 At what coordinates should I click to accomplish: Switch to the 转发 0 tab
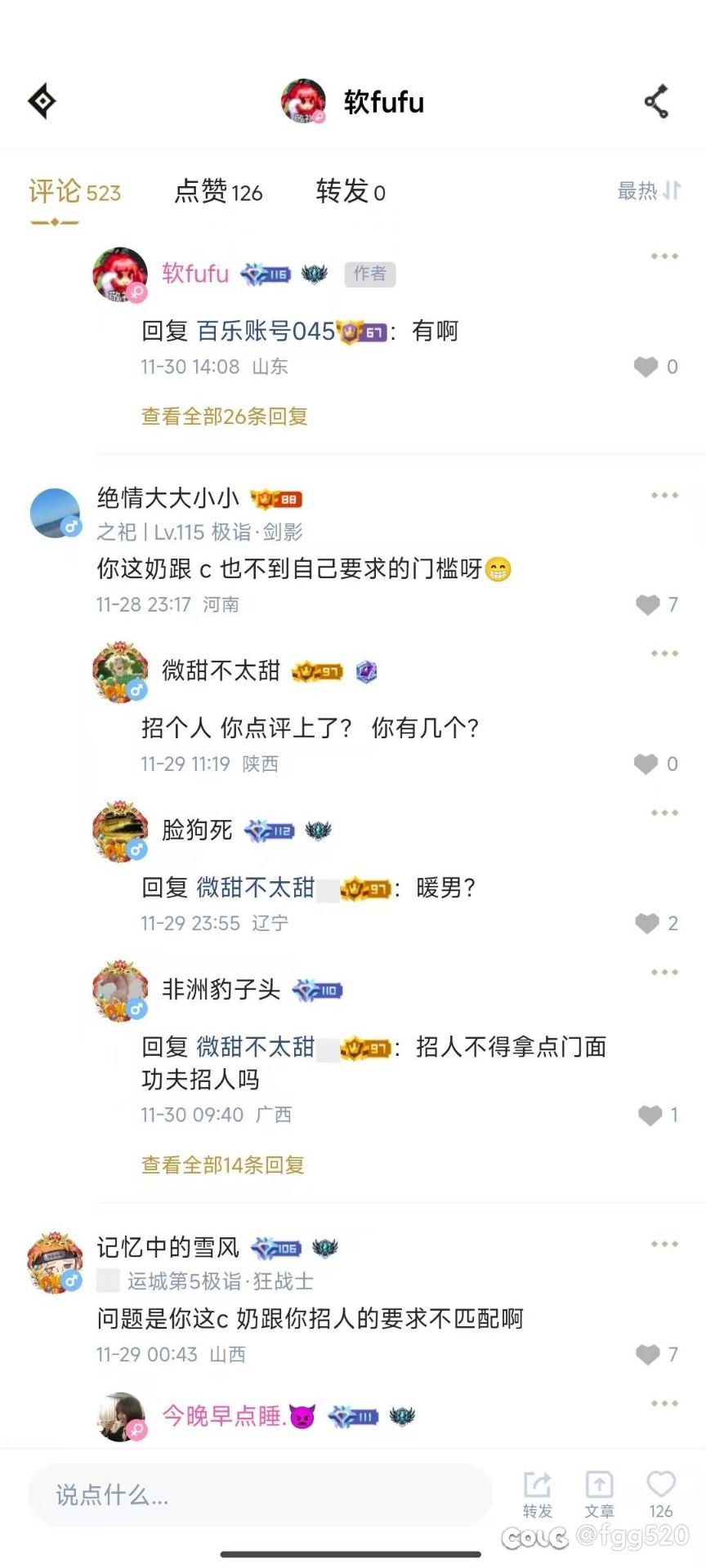tap(350, 192)
